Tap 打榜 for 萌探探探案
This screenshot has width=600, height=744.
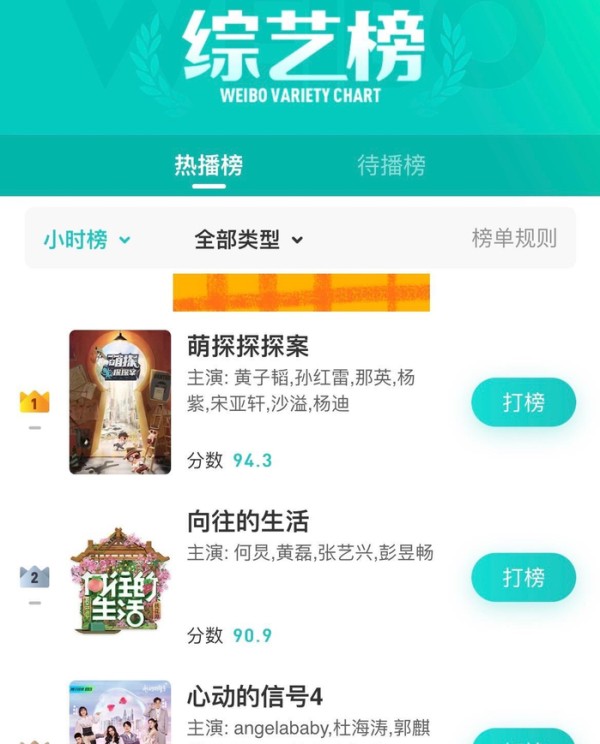(523, 402)
